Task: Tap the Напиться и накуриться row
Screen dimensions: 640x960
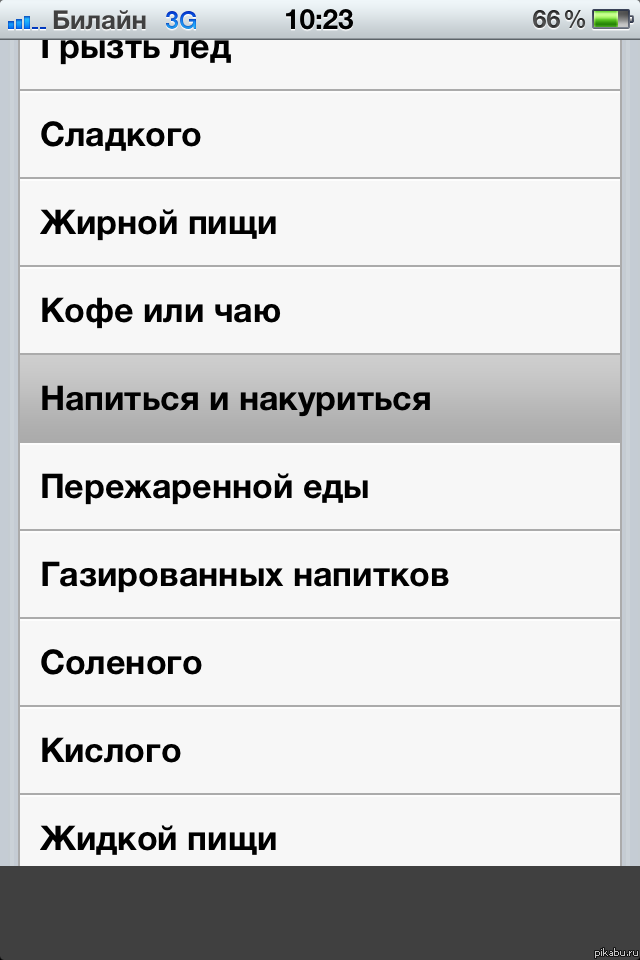Action: (x=320, y=399)
